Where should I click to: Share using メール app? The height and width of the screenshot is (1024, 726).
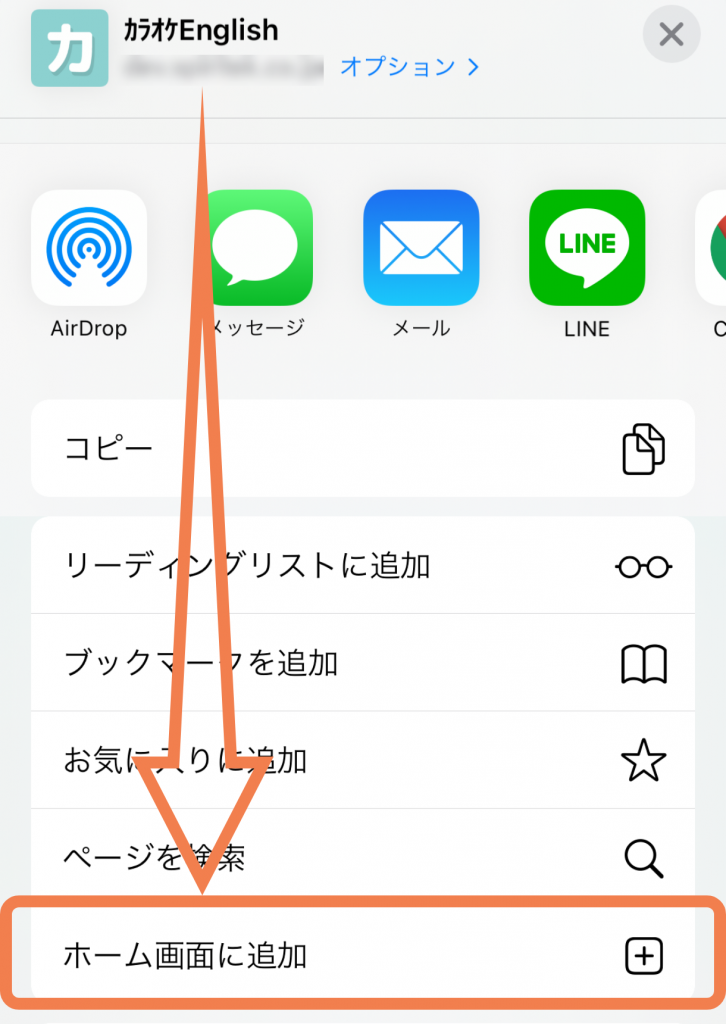[421, 248]
